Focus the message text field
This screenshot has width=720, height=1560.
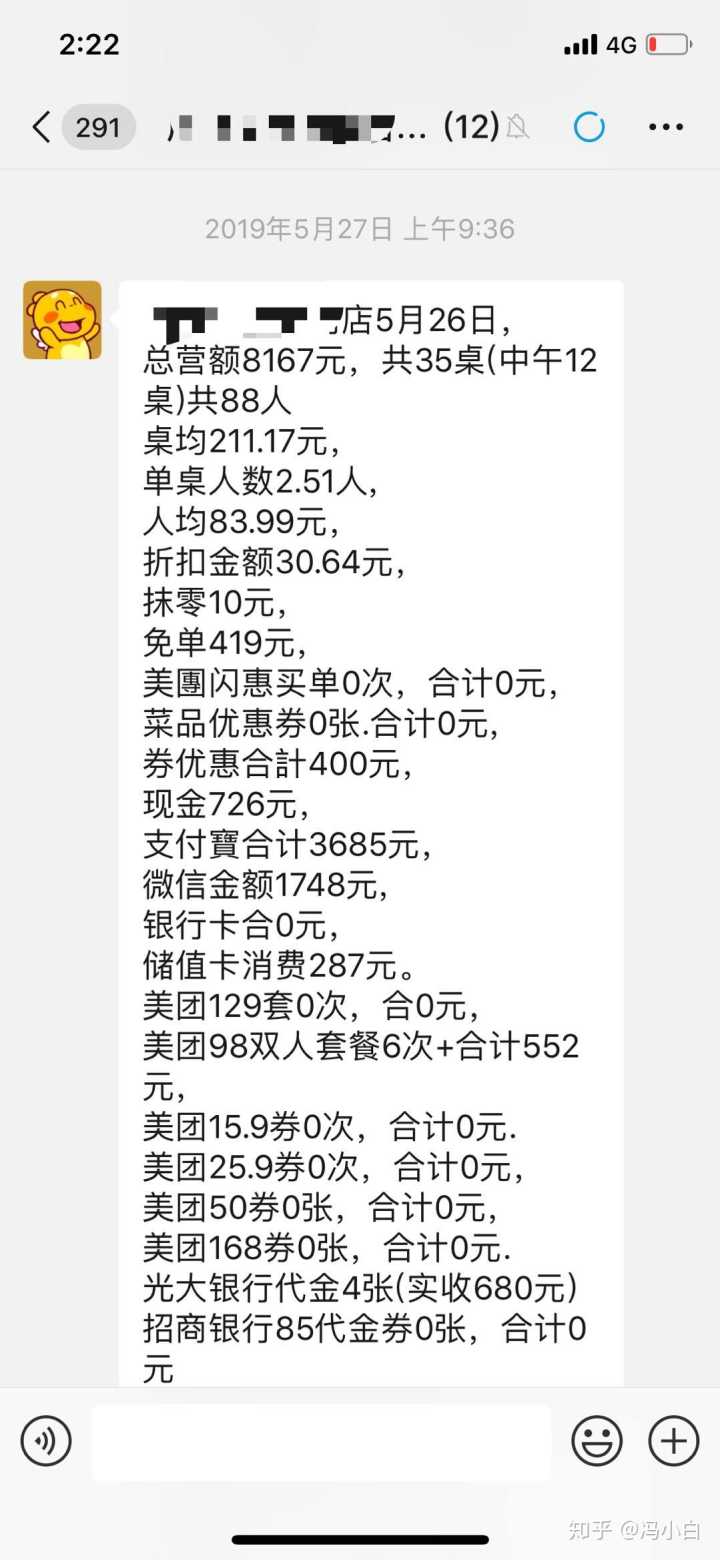coord(320,1442)
